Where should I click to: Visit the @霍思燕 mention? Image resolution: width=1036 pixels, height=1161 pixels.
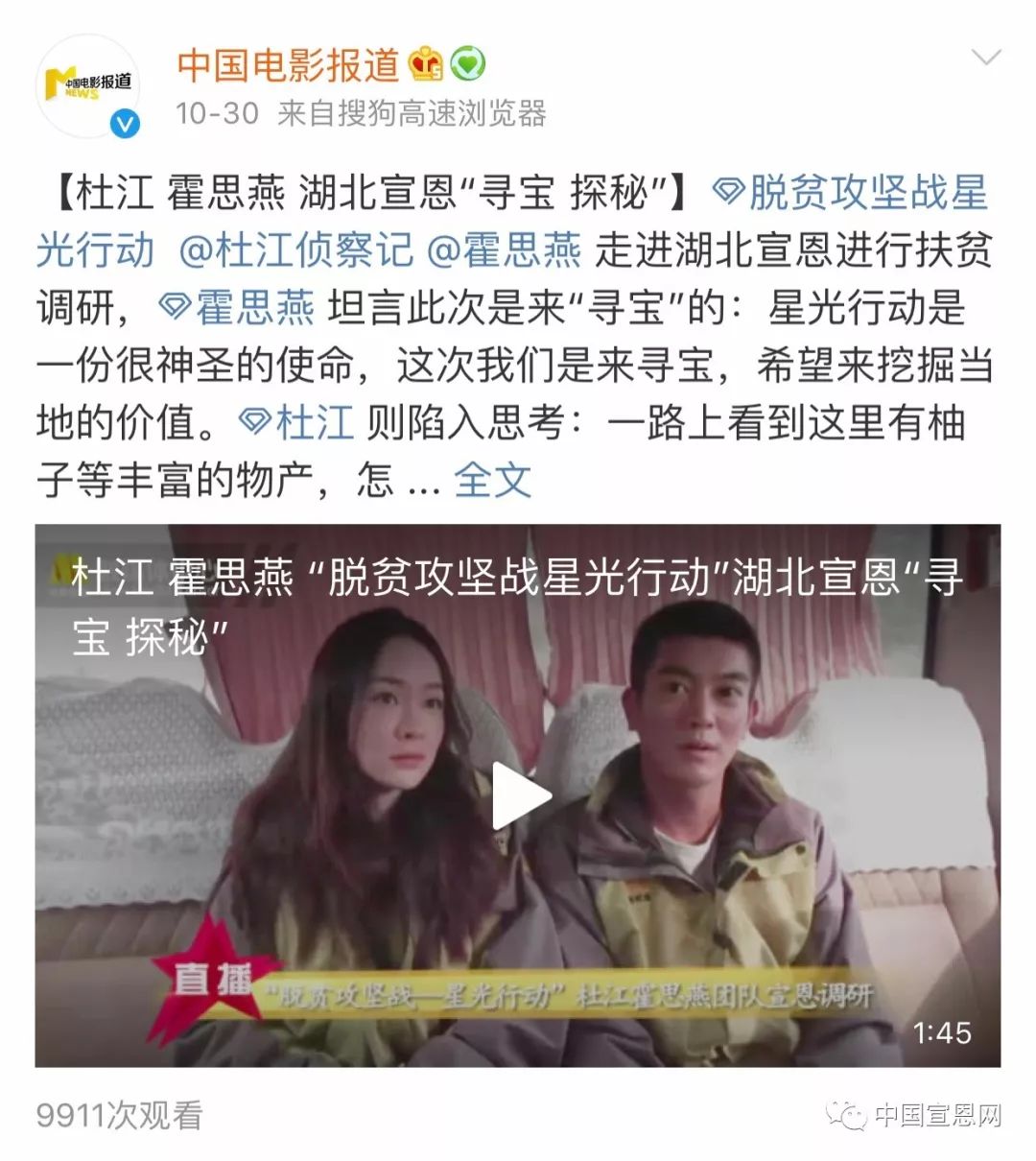pyautogui.click(x=504, y=250)
